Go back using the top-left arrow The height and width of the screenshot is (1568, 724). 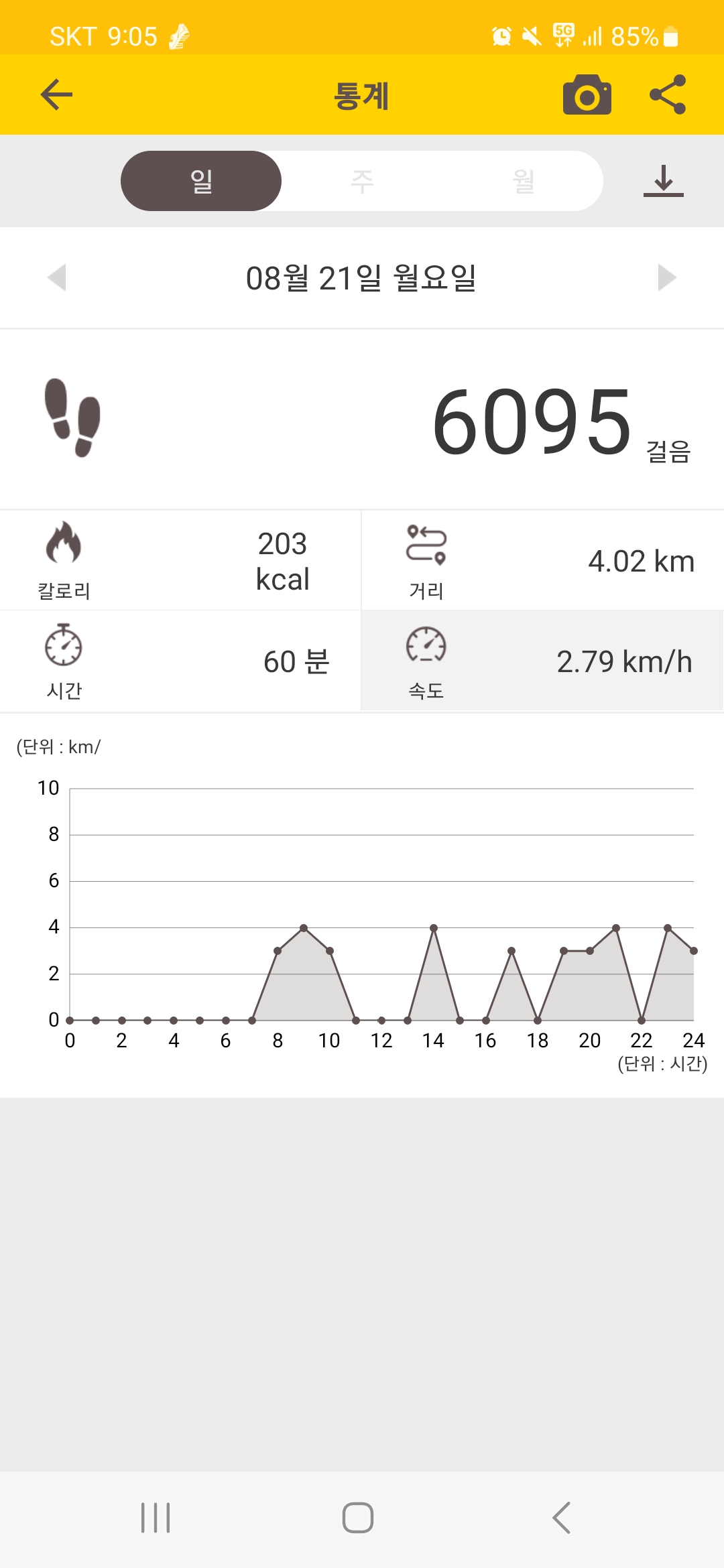pyautogui.click(x=56, y=94)
